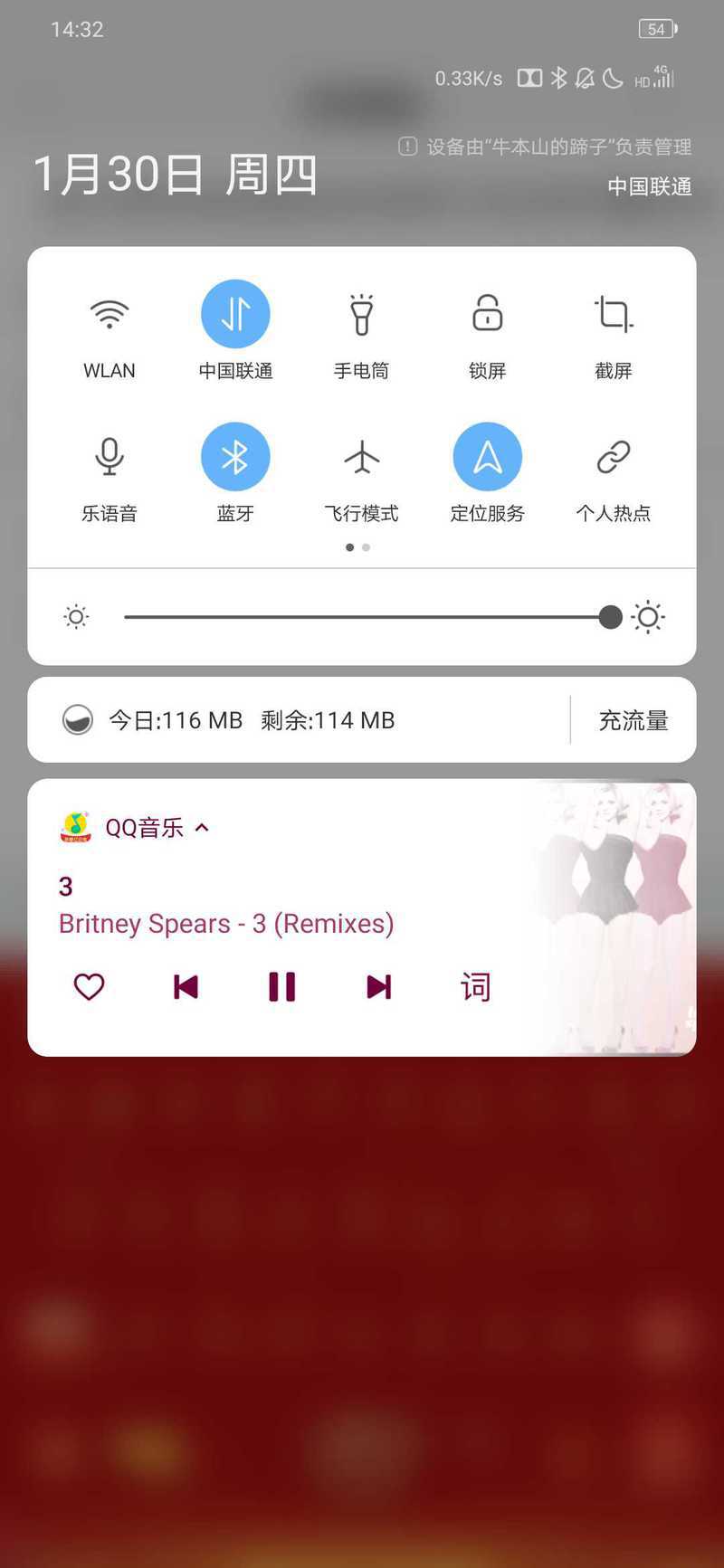
Task: Turn off 蓝牙 Bluetooth
Action: [235, 457]
